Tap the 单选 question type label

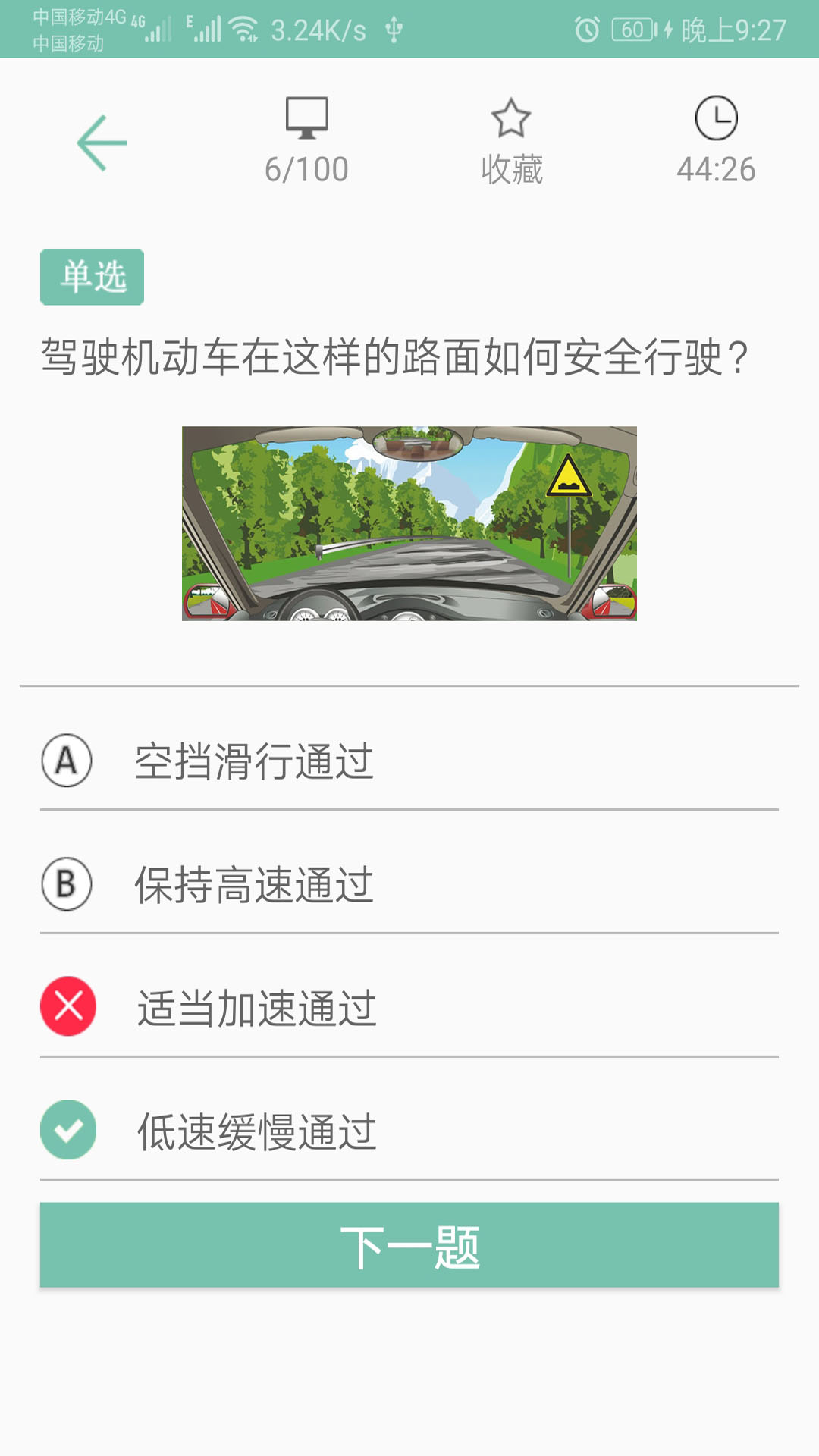click(91, 277)
